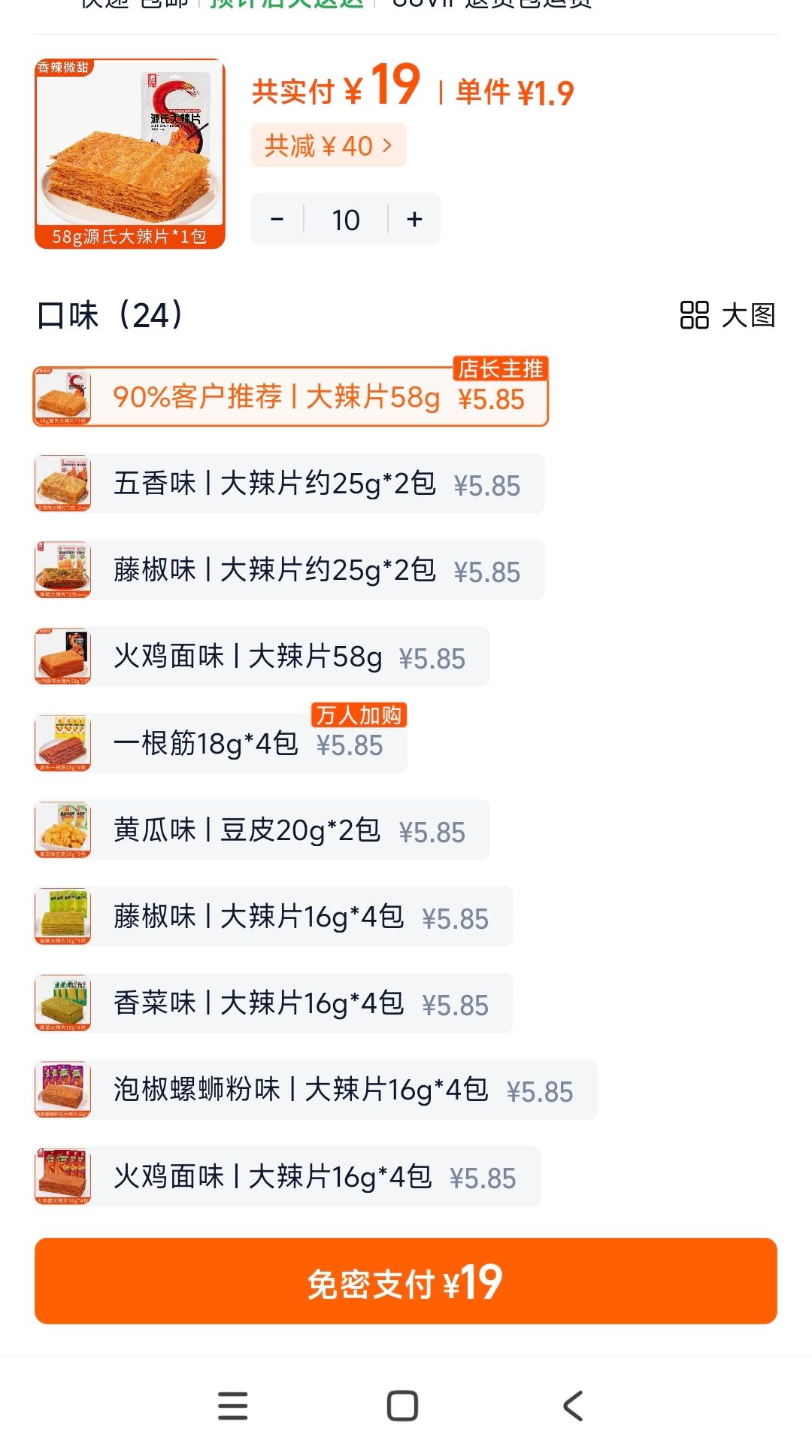Open recent apps from navigation bar
This screenshot has width=812, height=1456.
tap(233, 1406)
